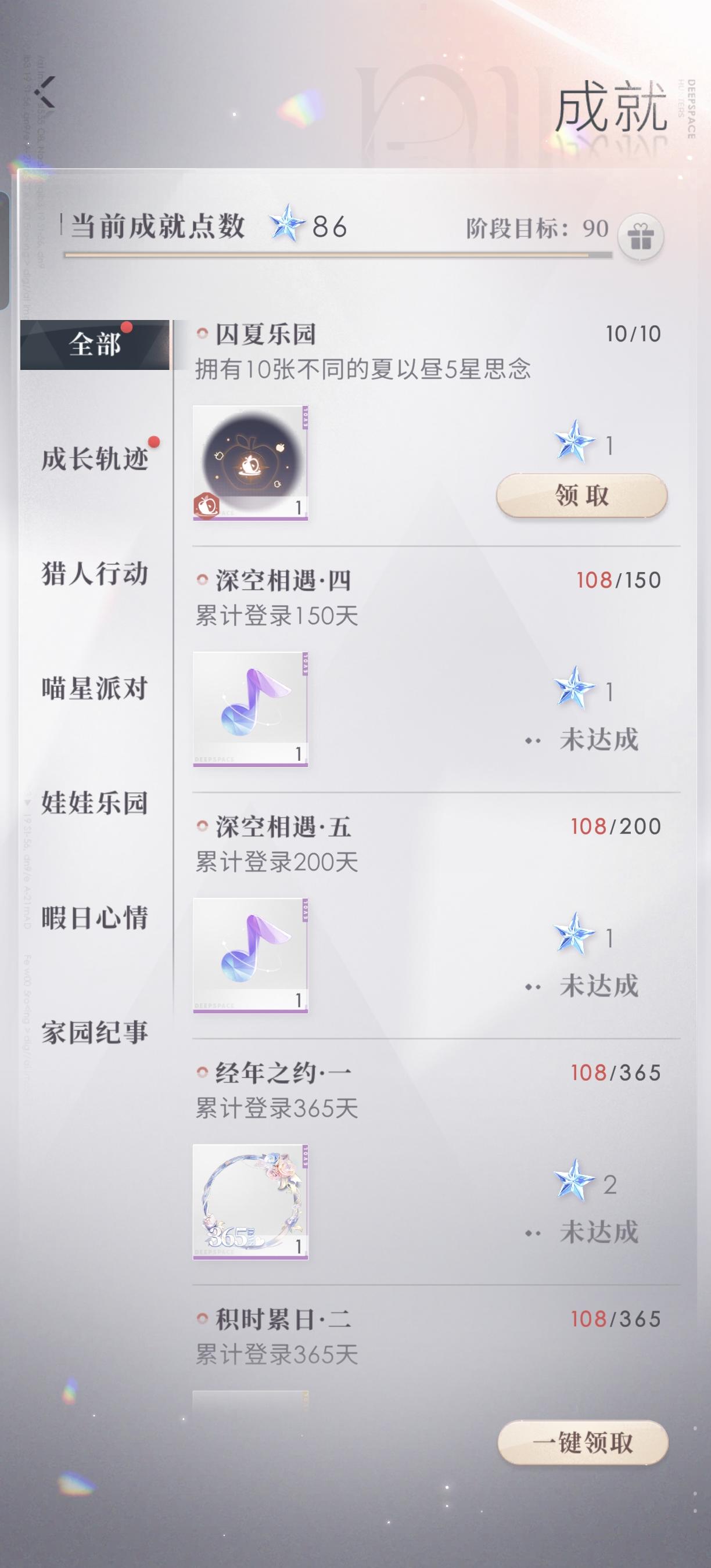Open the 暇日心情 category
Screen dimensions: 711x1568
pos(95,918)
